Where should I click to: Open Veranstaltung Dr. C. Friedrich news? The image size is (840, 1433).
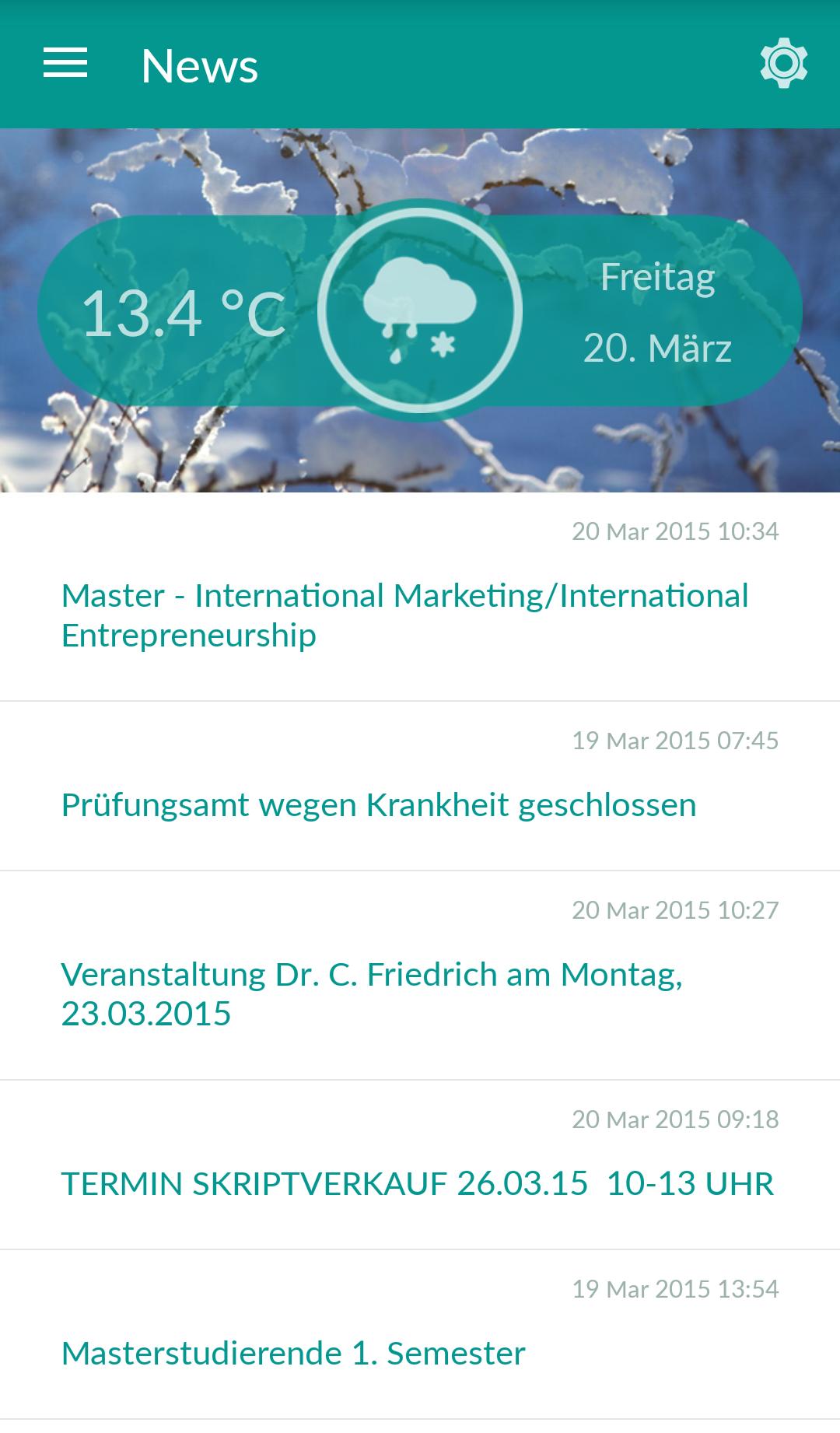372,993
